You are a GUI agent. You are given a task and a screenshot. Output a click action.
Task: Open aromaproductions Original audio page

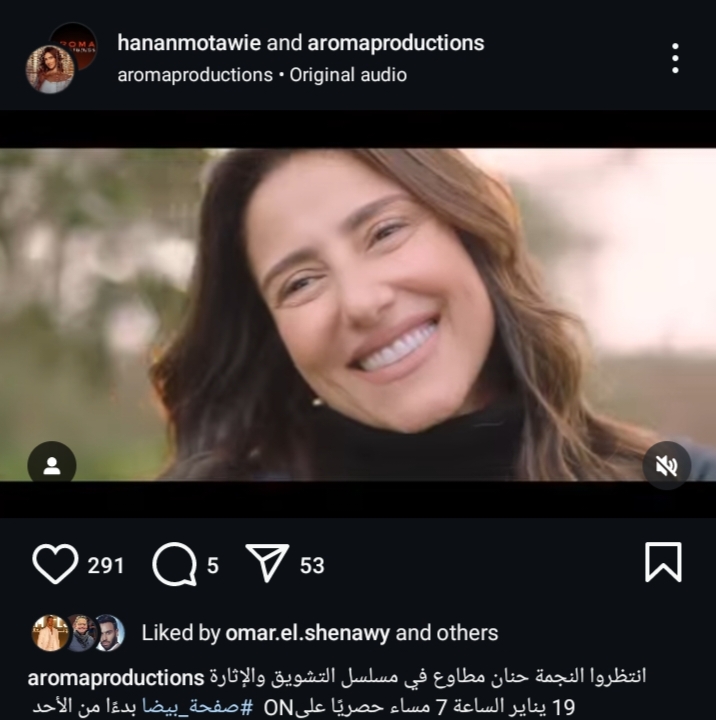point(262,75)
